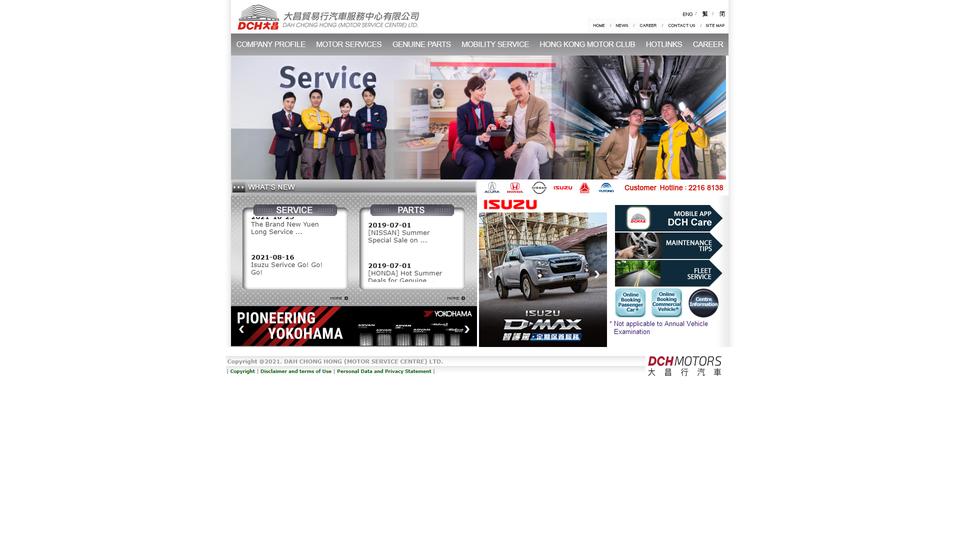
Task: Show next Yokohama banner with right arrow
Action: point(467,329)
